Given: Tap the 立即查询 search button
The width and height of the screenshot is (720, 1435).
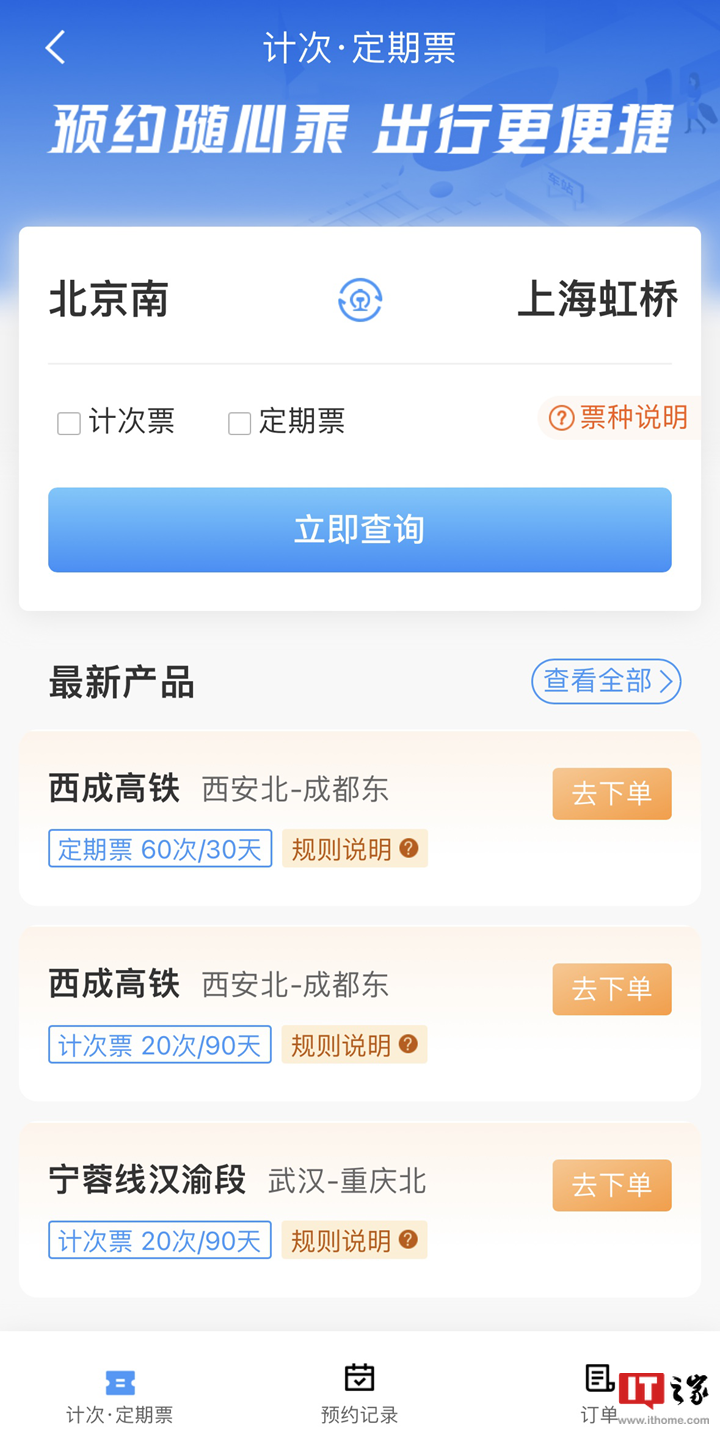Looking at the screenshot, I should pos(360,530).
